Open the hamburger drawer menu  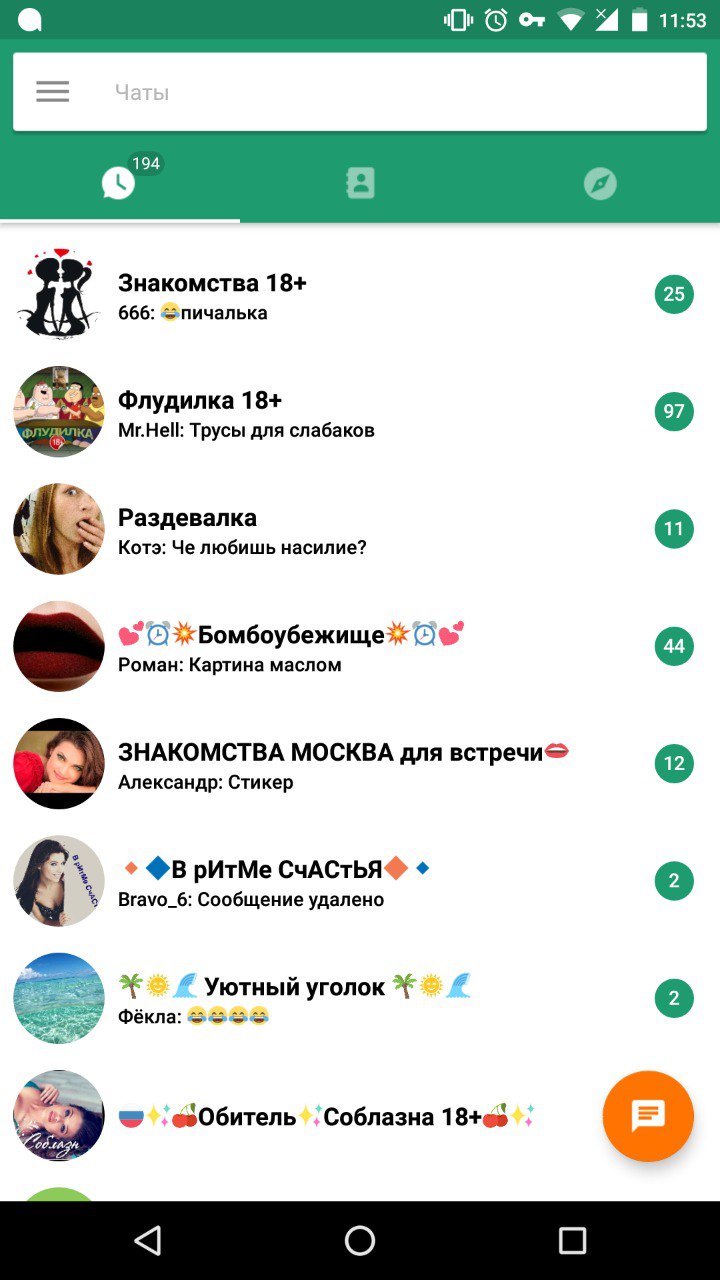pyautogui.click(x=53, y=92)
